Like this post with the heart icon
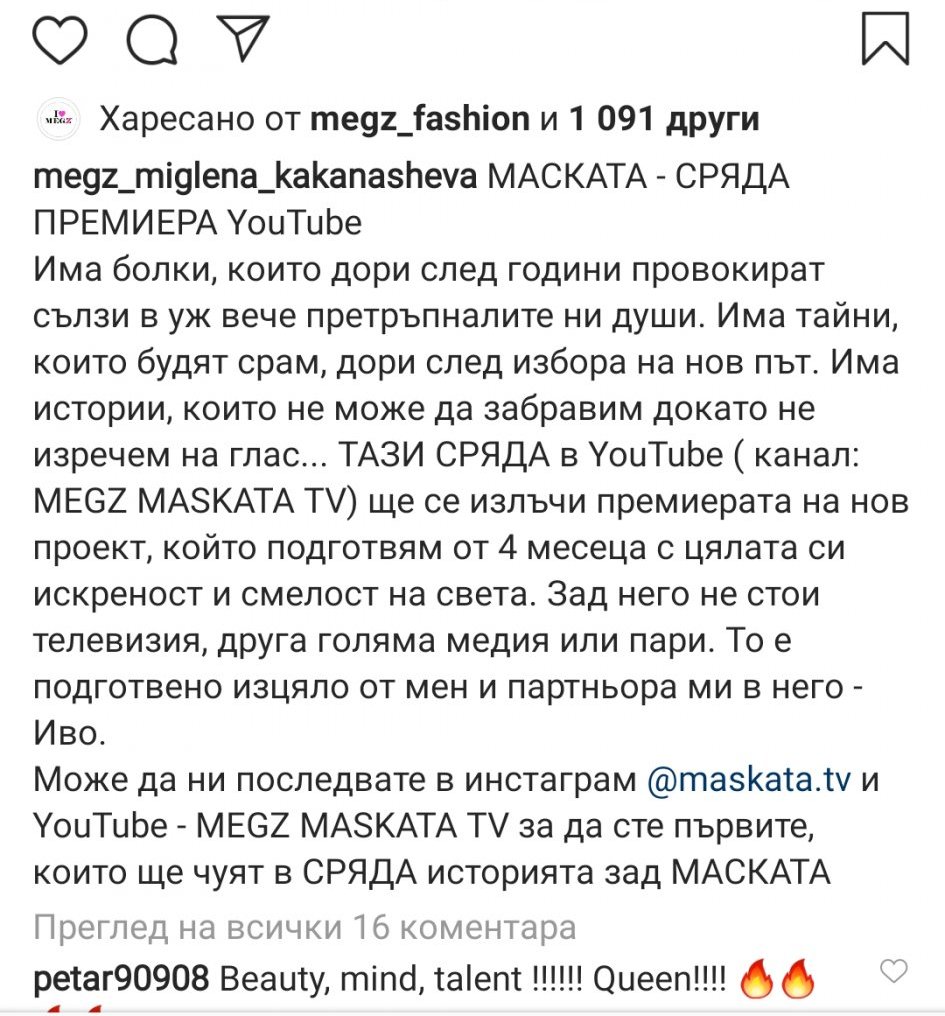 click(x=60, y=40)
